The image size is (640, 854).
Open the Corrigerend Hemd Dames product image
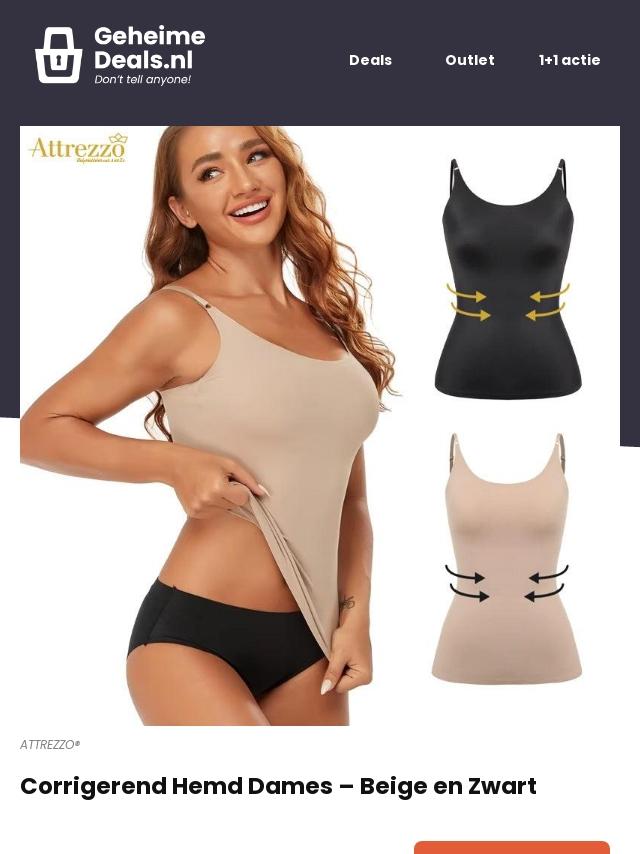(x=320, y=425)
